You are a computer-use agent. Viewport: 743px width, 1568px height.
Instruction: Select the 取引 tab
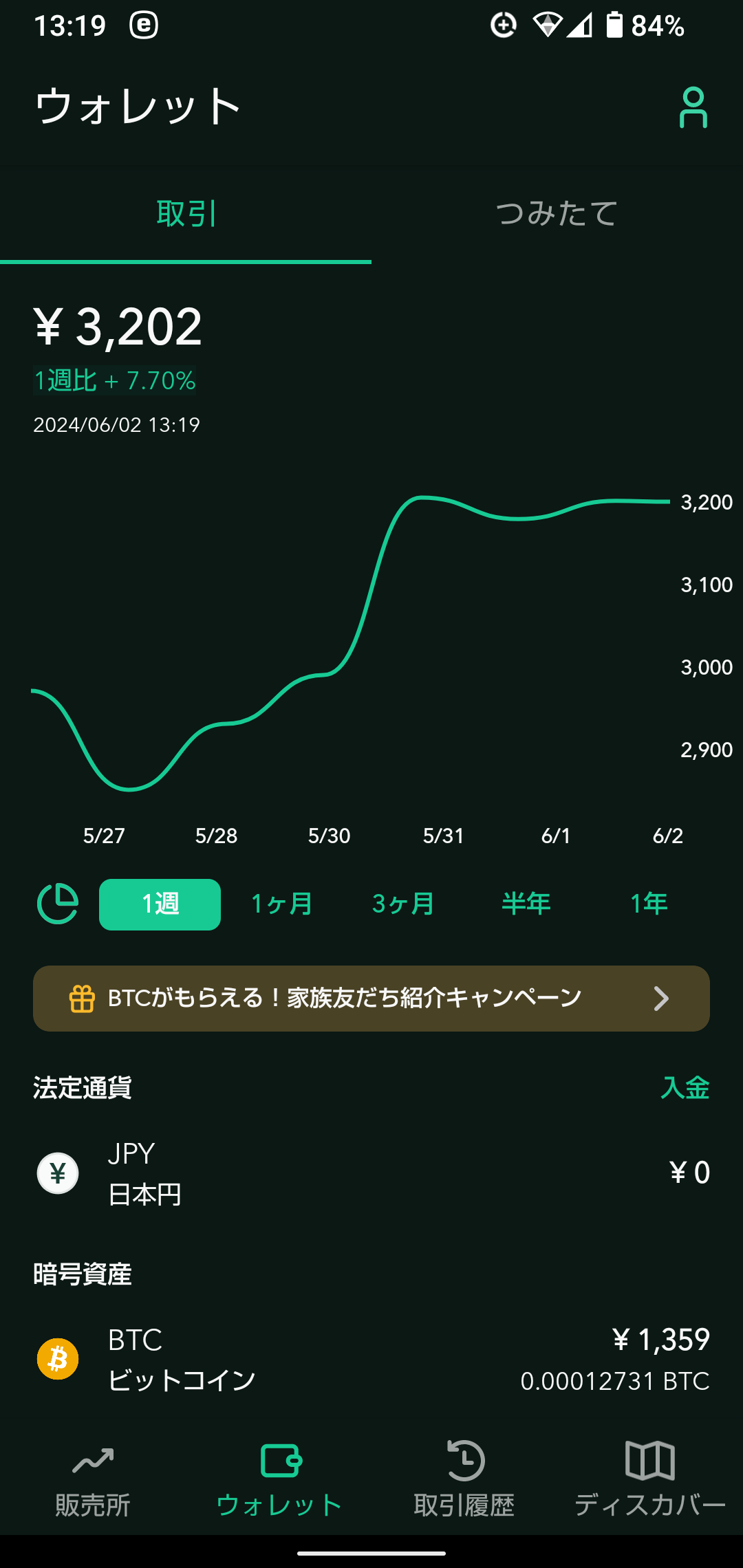tap(186, 214)
